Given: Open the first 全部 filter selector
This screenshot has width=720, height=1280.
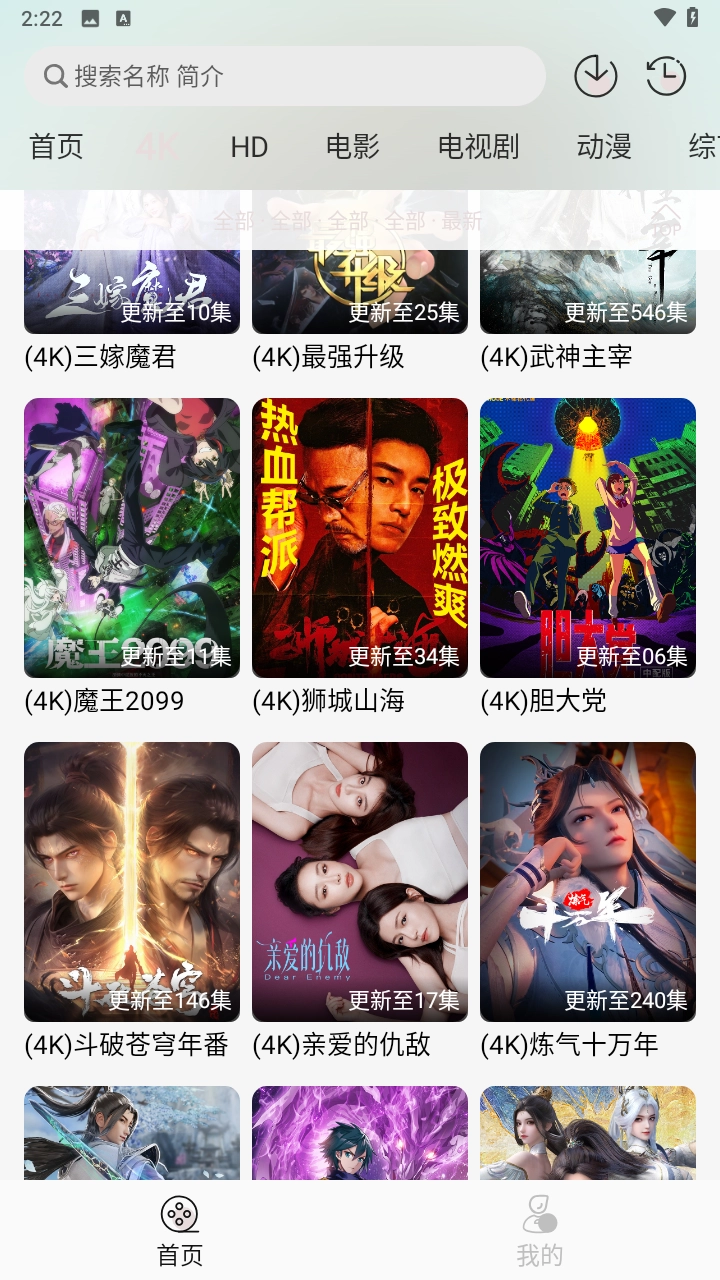Looking at the screenshot, I should pos(231,224).
